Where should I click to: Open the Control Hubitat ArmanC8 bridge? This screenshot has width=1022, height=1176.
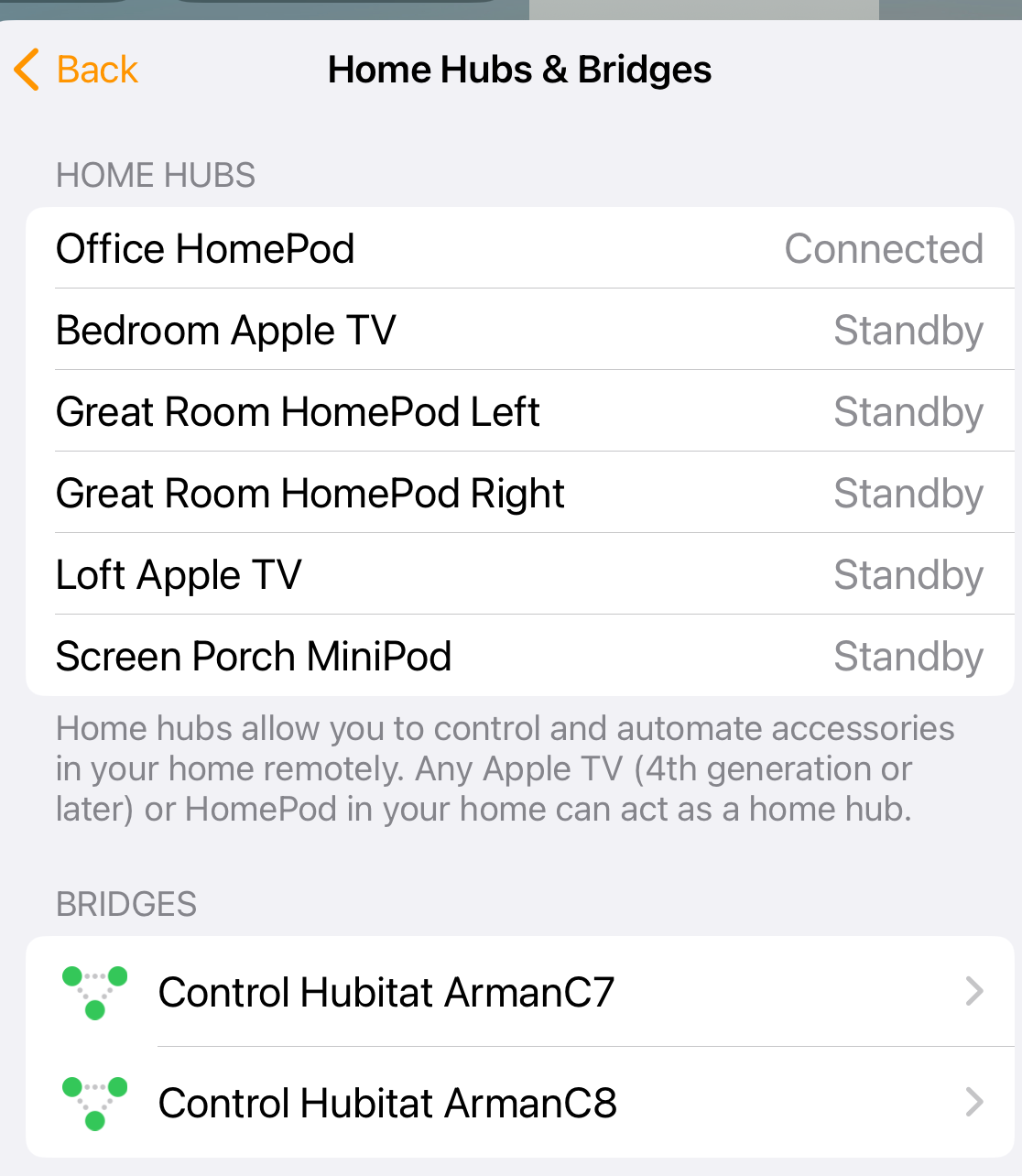(519, 1103)
